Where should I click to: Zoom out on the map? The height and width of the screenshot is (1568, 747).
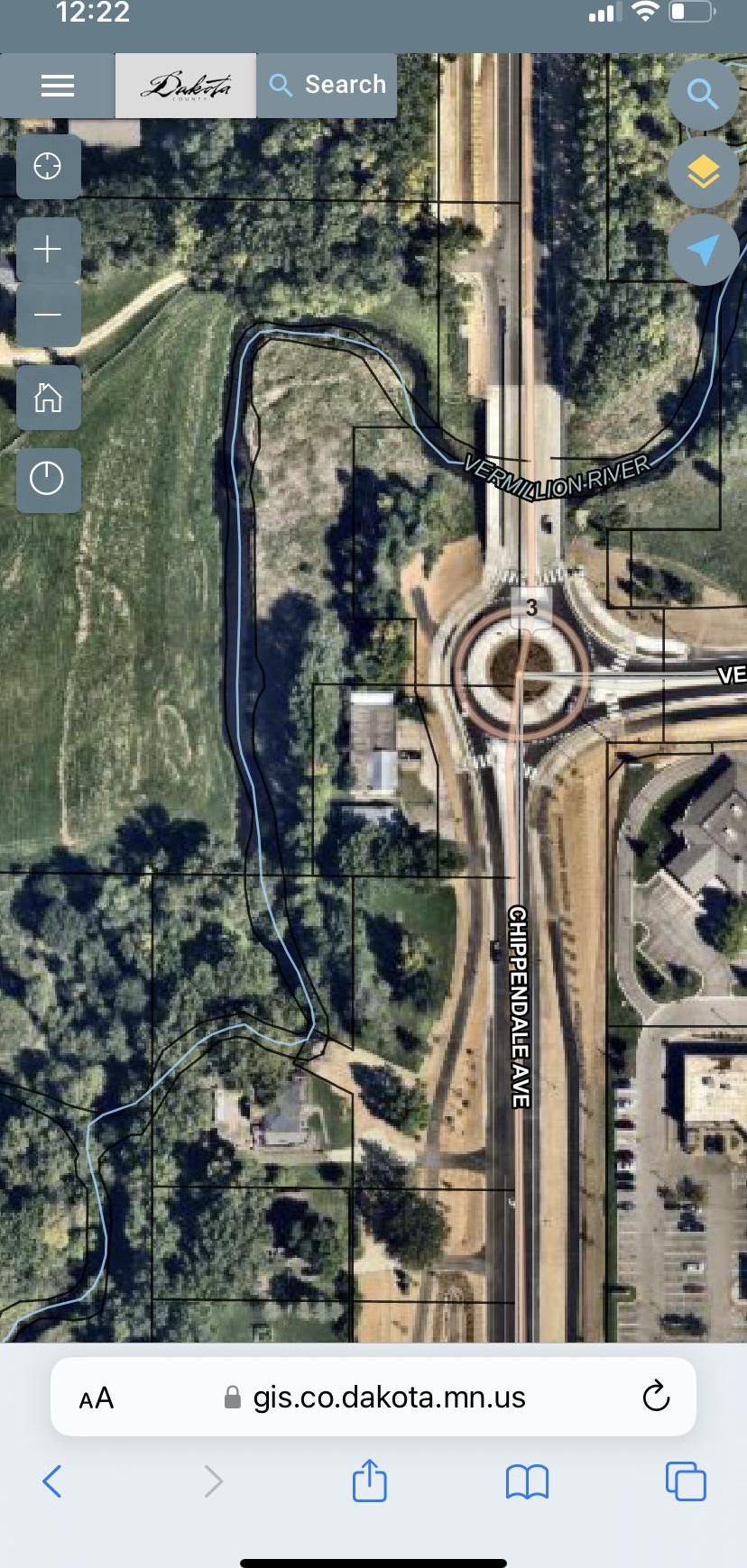click(48, 315)
